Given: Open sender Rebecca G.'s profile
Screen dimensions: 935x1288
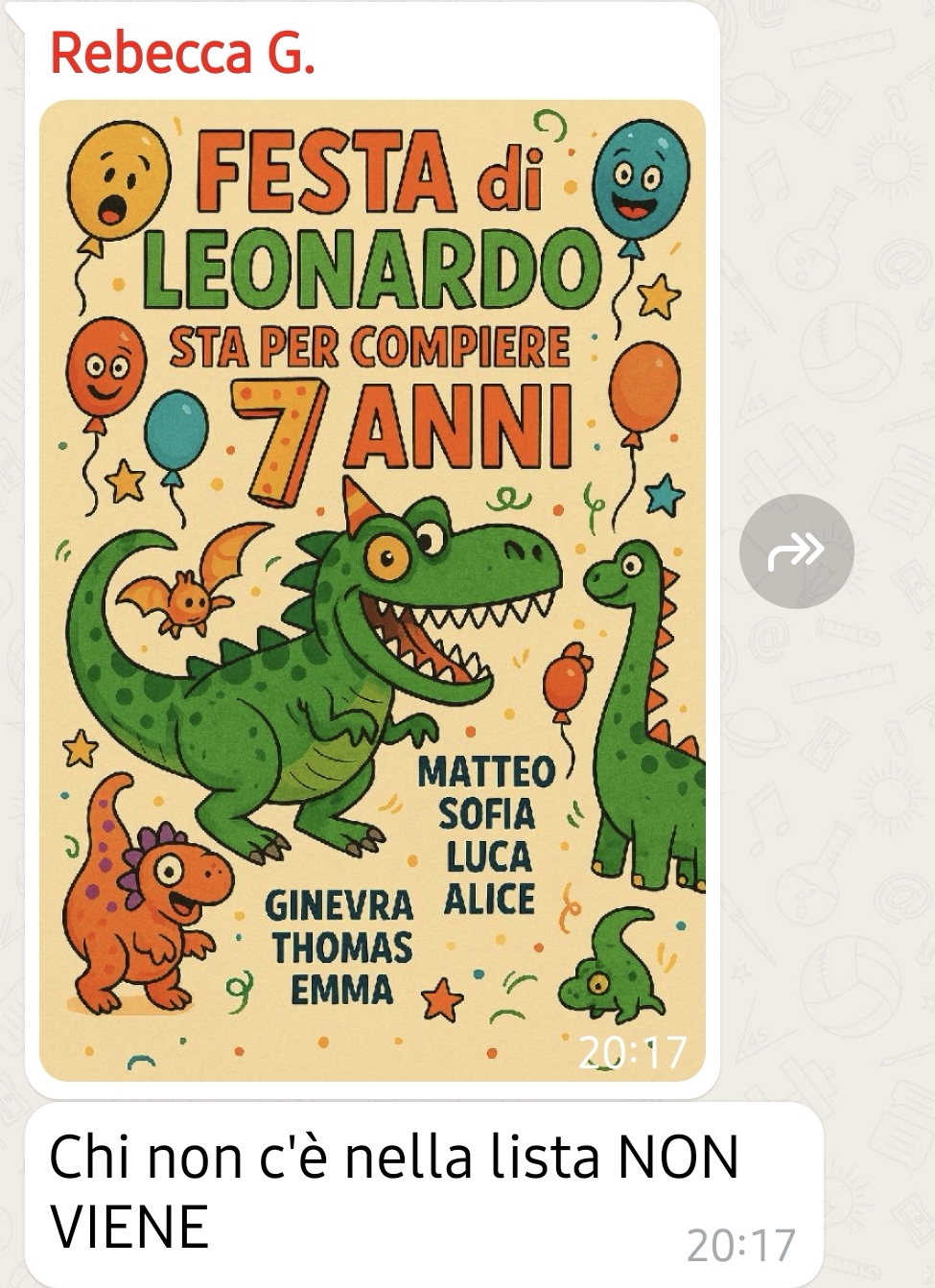Looking at the screenshot, I should tap(182, 53).
